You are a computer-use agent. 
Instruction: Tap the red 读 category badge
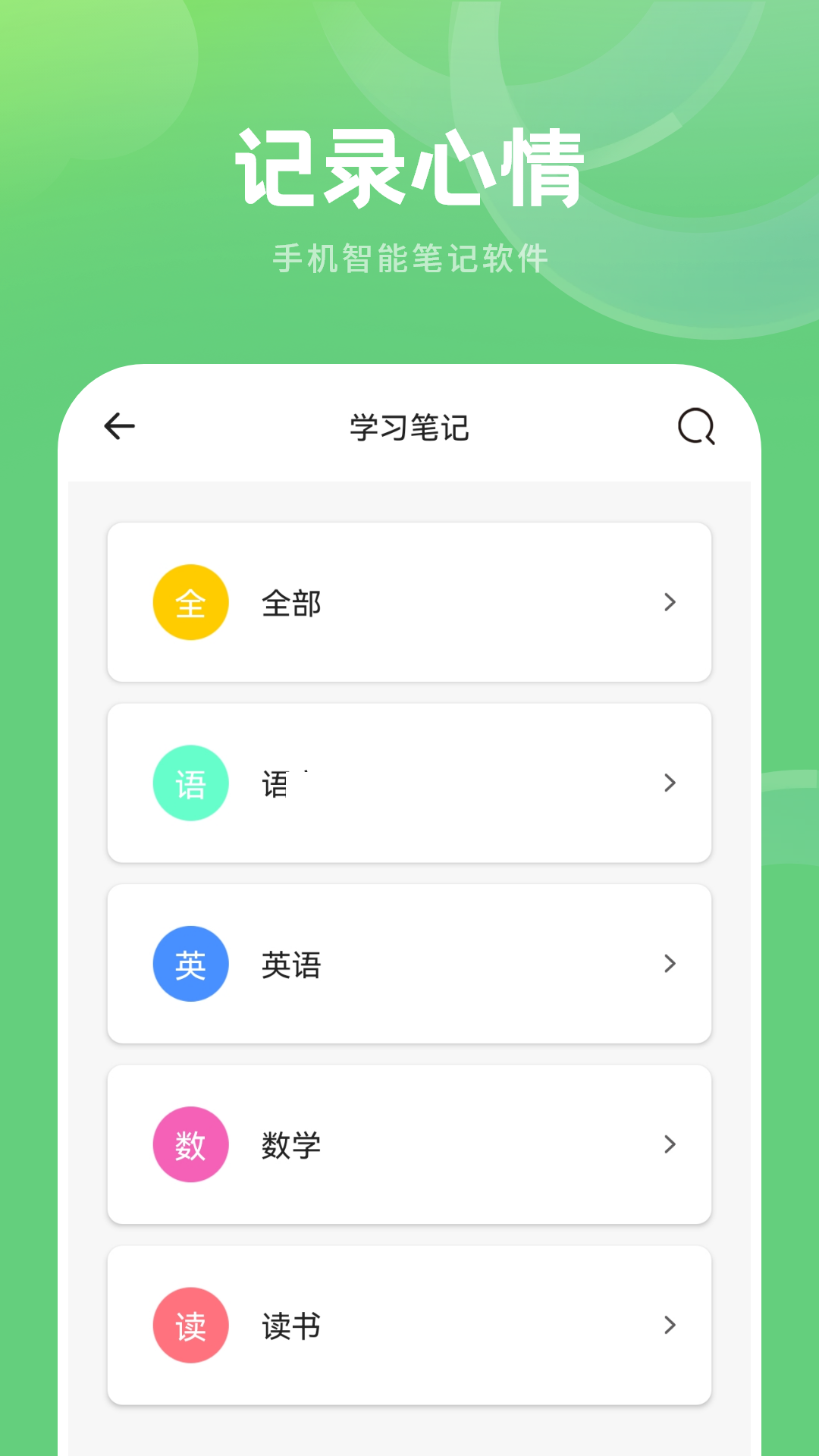tap(190, 1325)
